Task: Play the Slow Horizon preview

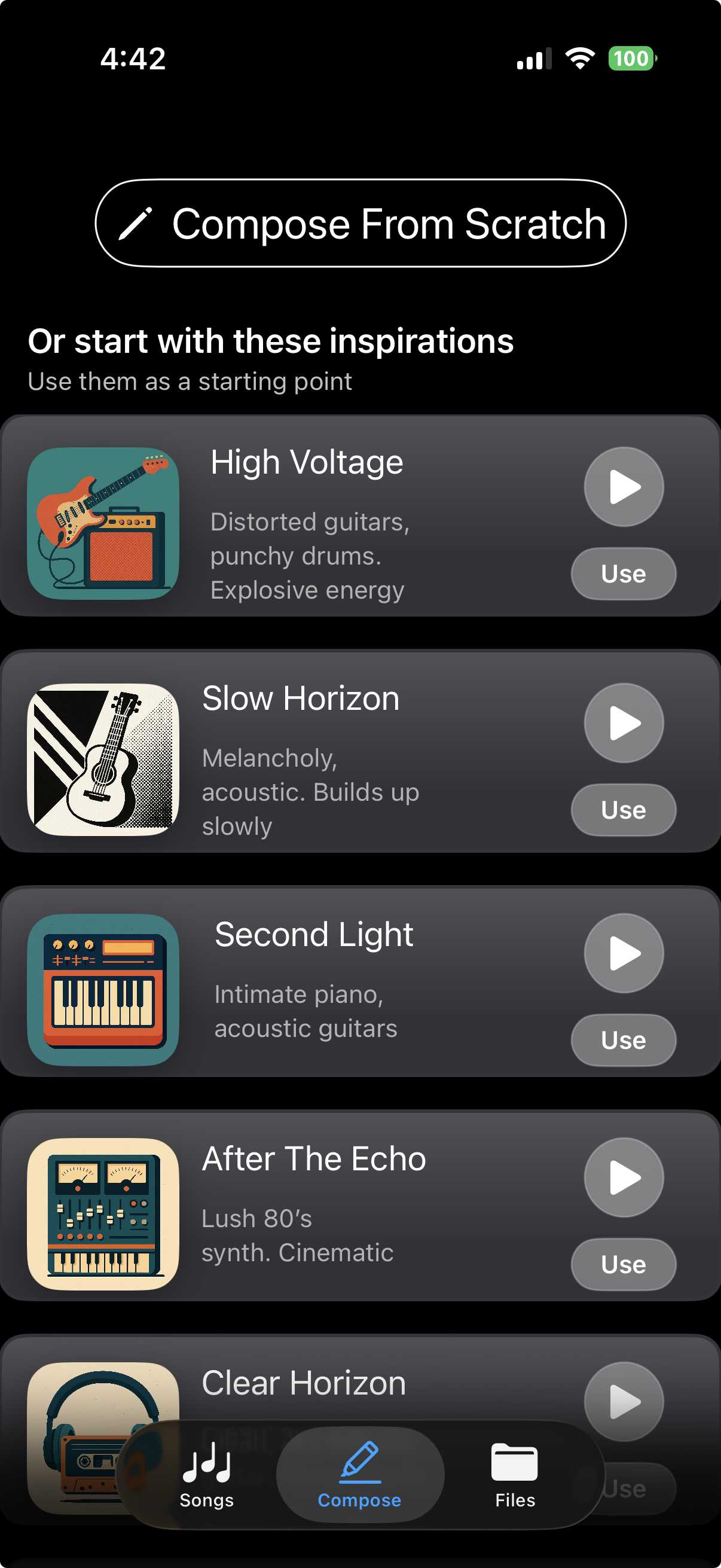Action: [623, 722]
